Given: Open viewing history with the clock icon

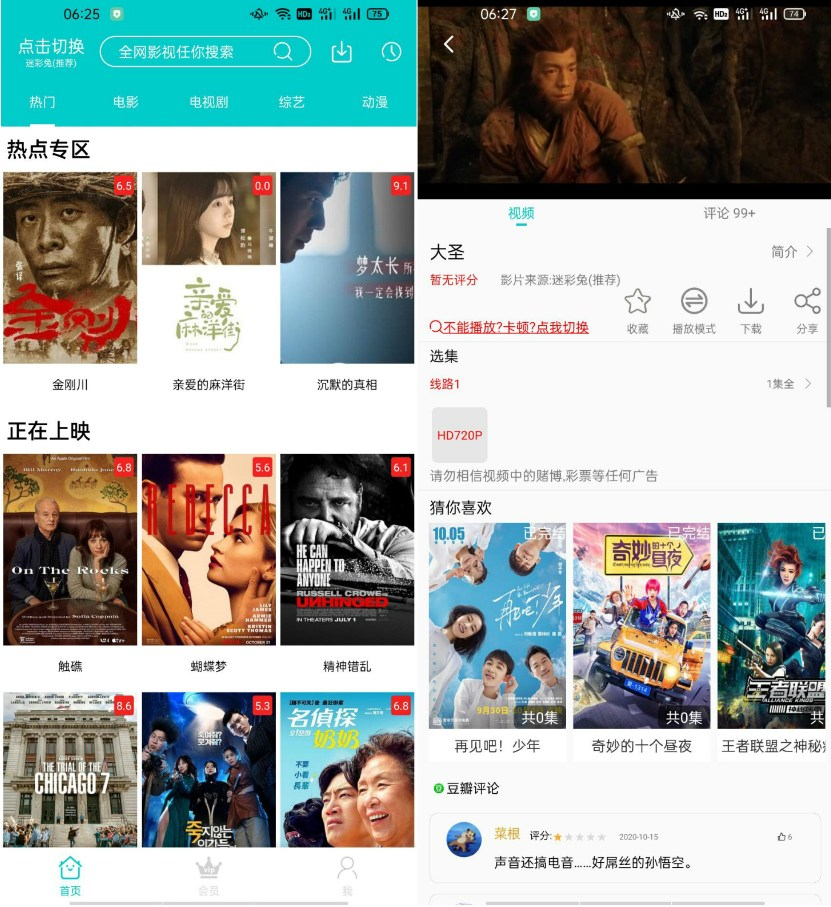Looking at the screenshot, I should tap(389, 49).
